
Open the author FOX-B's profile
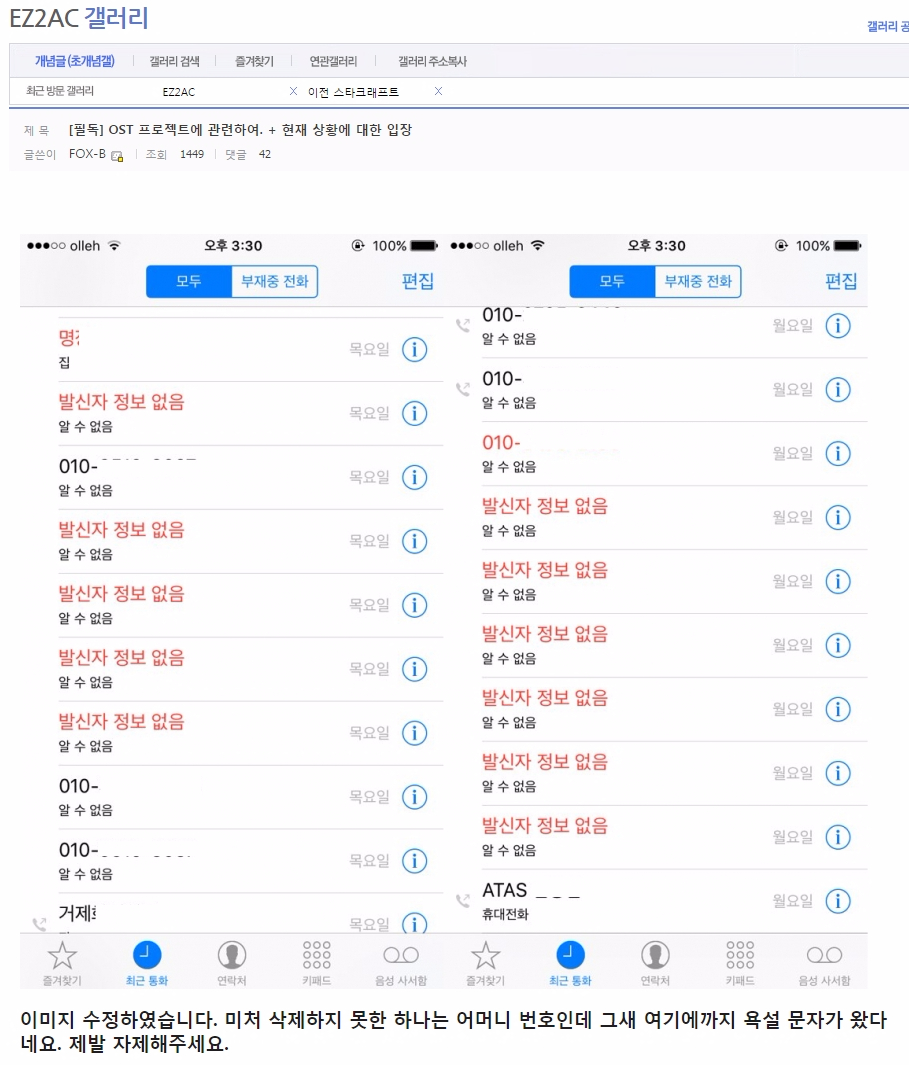coord(87,154)
